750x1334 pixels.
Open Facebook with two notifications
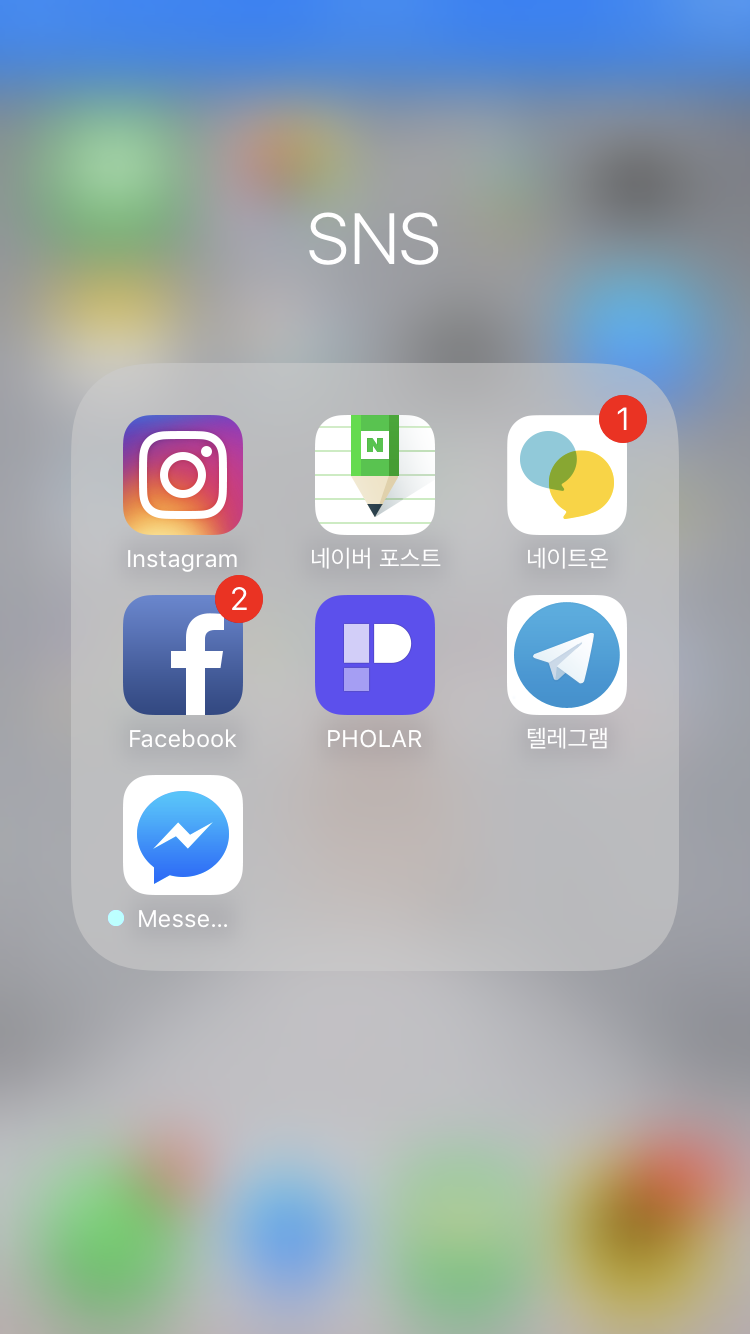coord(183,655)
